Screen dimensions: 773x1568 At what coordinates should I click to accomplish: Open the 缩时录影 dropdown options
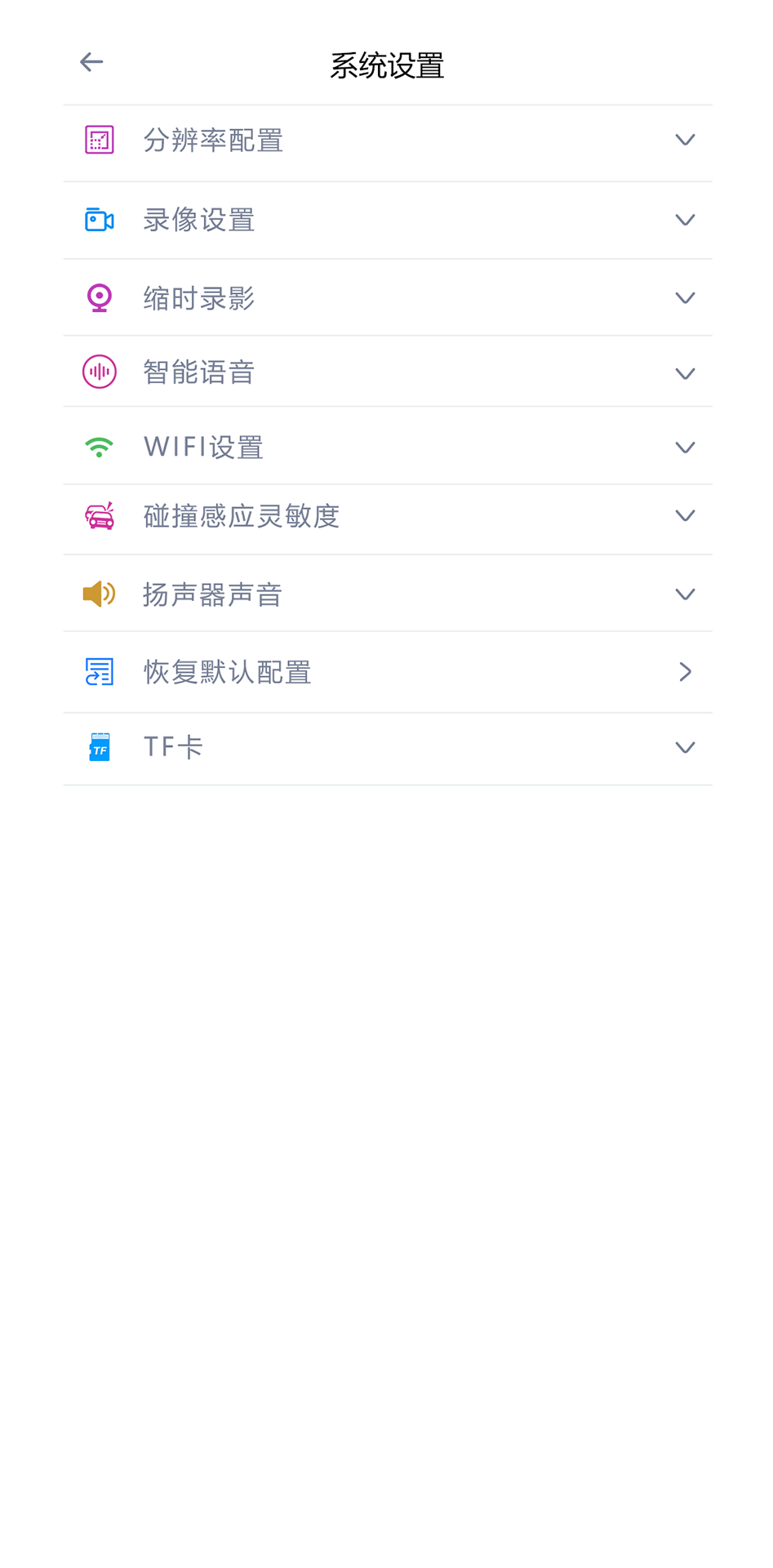coord(685,297)
